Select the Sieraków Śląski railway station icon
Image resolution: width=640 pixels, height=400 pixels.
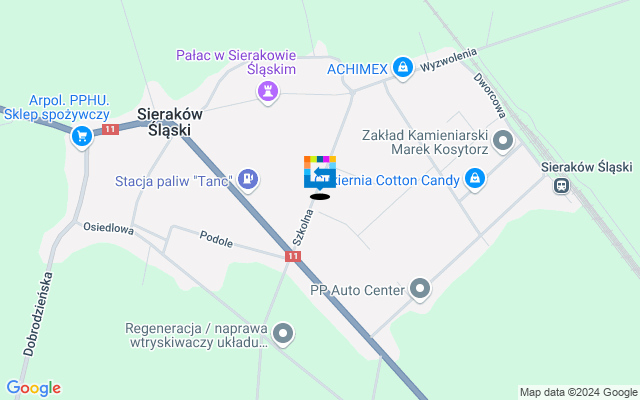pos(563,185)
